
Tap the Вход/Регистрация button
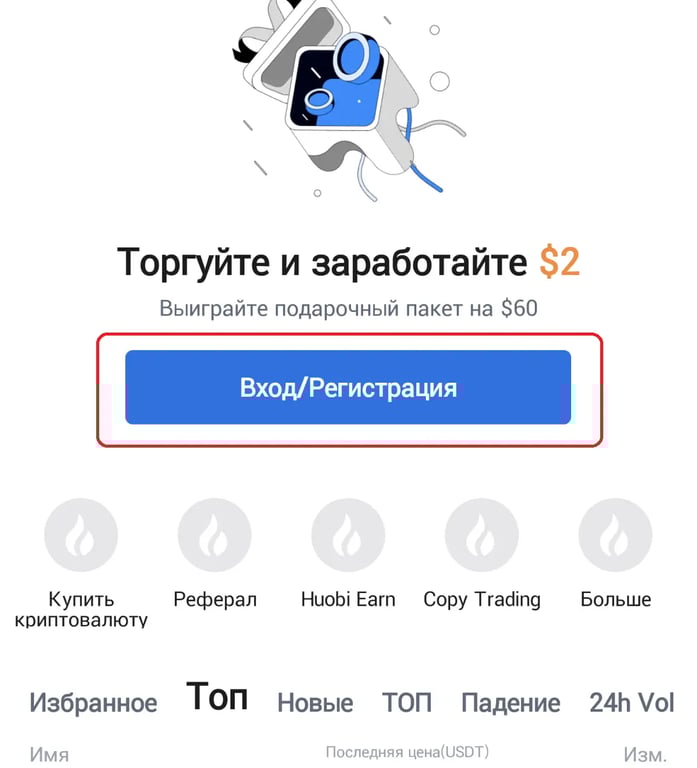tap(348, 387)
